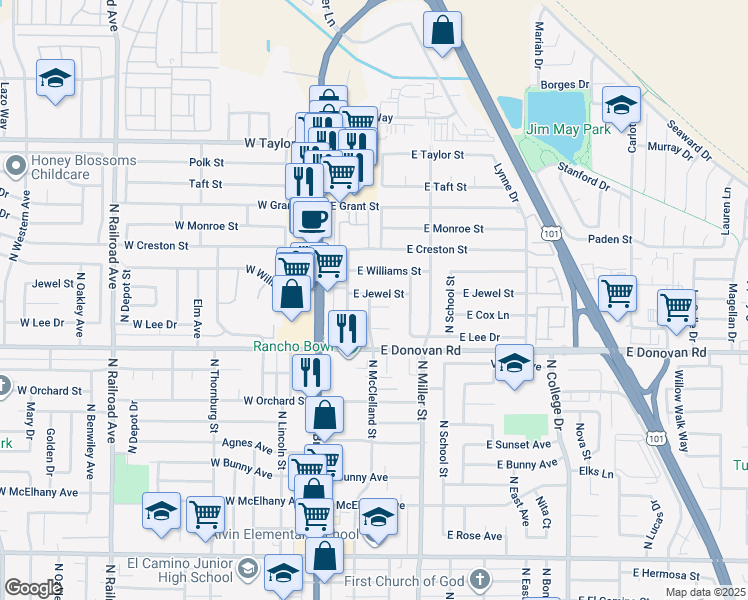This screenshot has height=600, width=748.
Task: Tap the El Camino Junior High School pin
Action: (x=249, y=569)
